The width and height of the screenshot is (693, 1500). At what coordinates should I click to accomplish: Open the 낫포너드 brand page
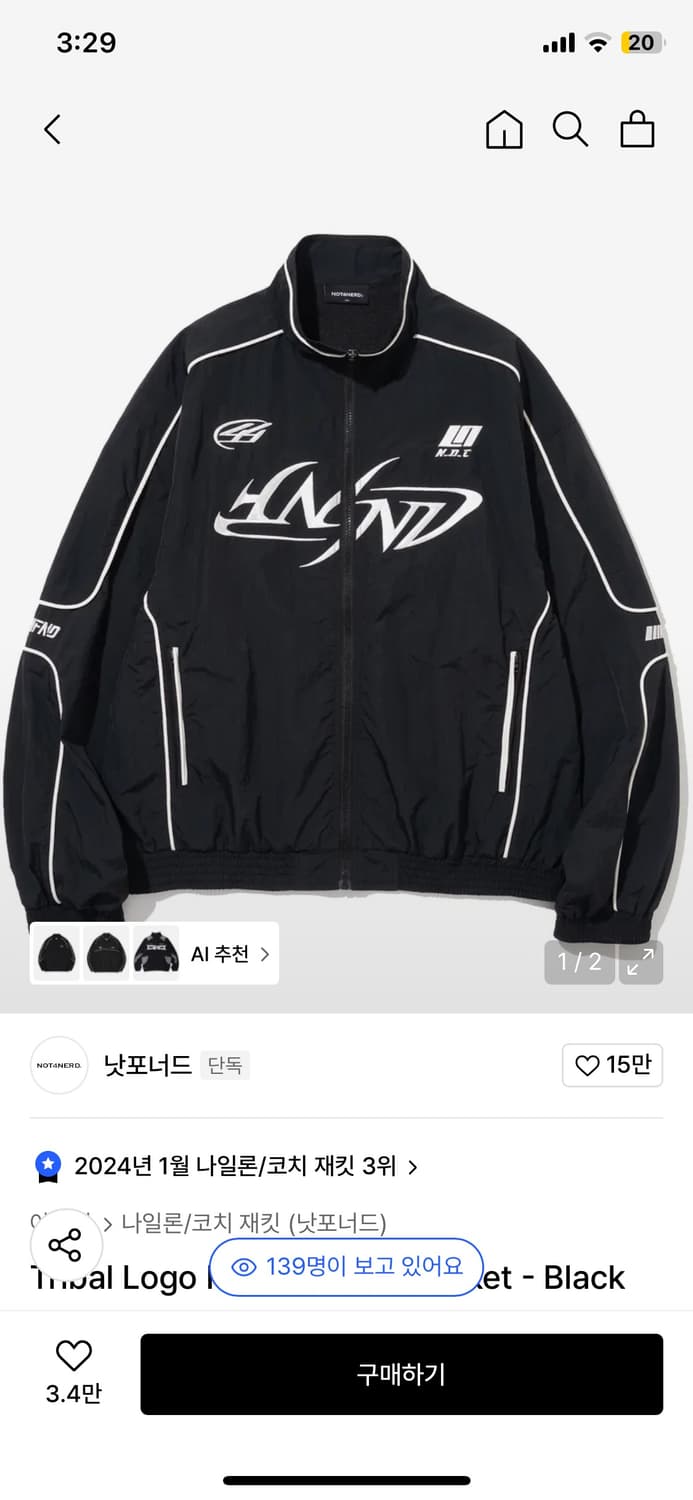coord(147,1065)
